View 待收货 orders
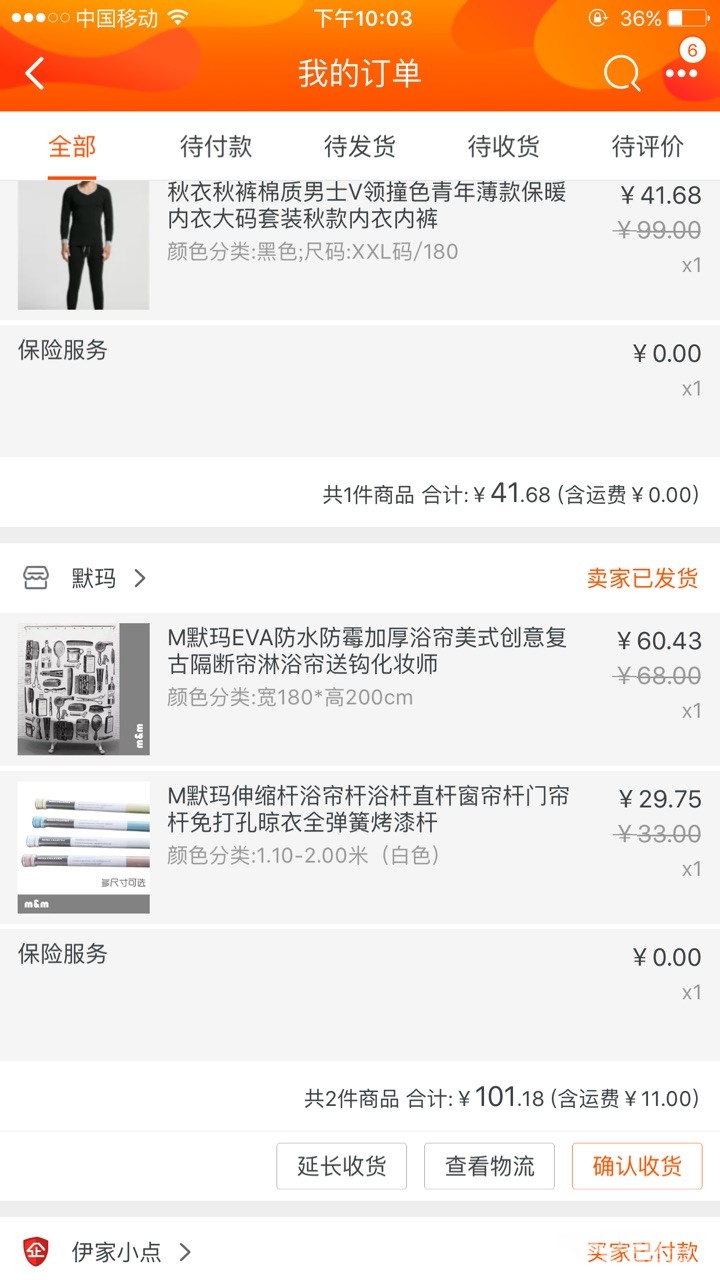Image resolution: width=720 pixels, height=1280 pixels. (x=504, y=147)
